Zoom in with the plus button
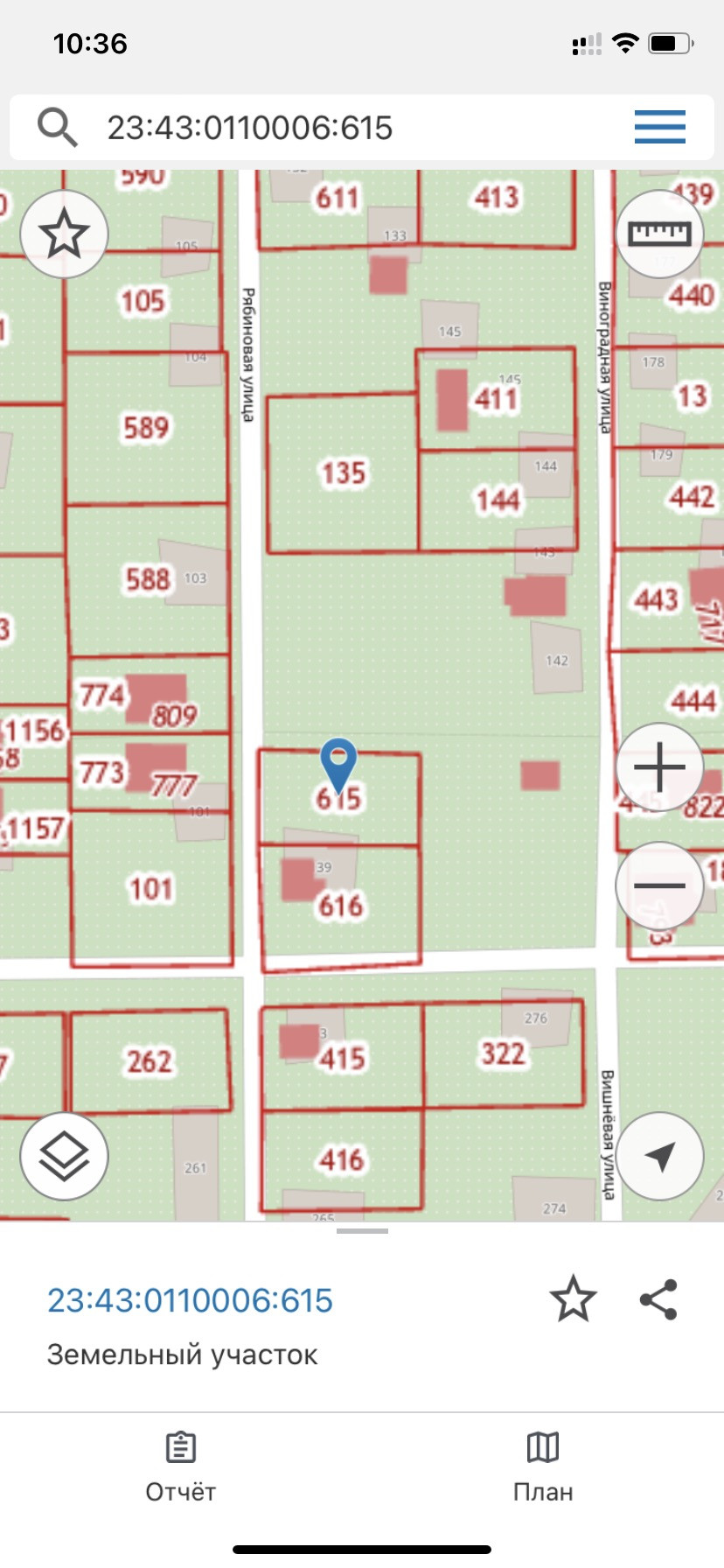The height and width of the screenshot is (1568, 724). [x=659, y=767]
